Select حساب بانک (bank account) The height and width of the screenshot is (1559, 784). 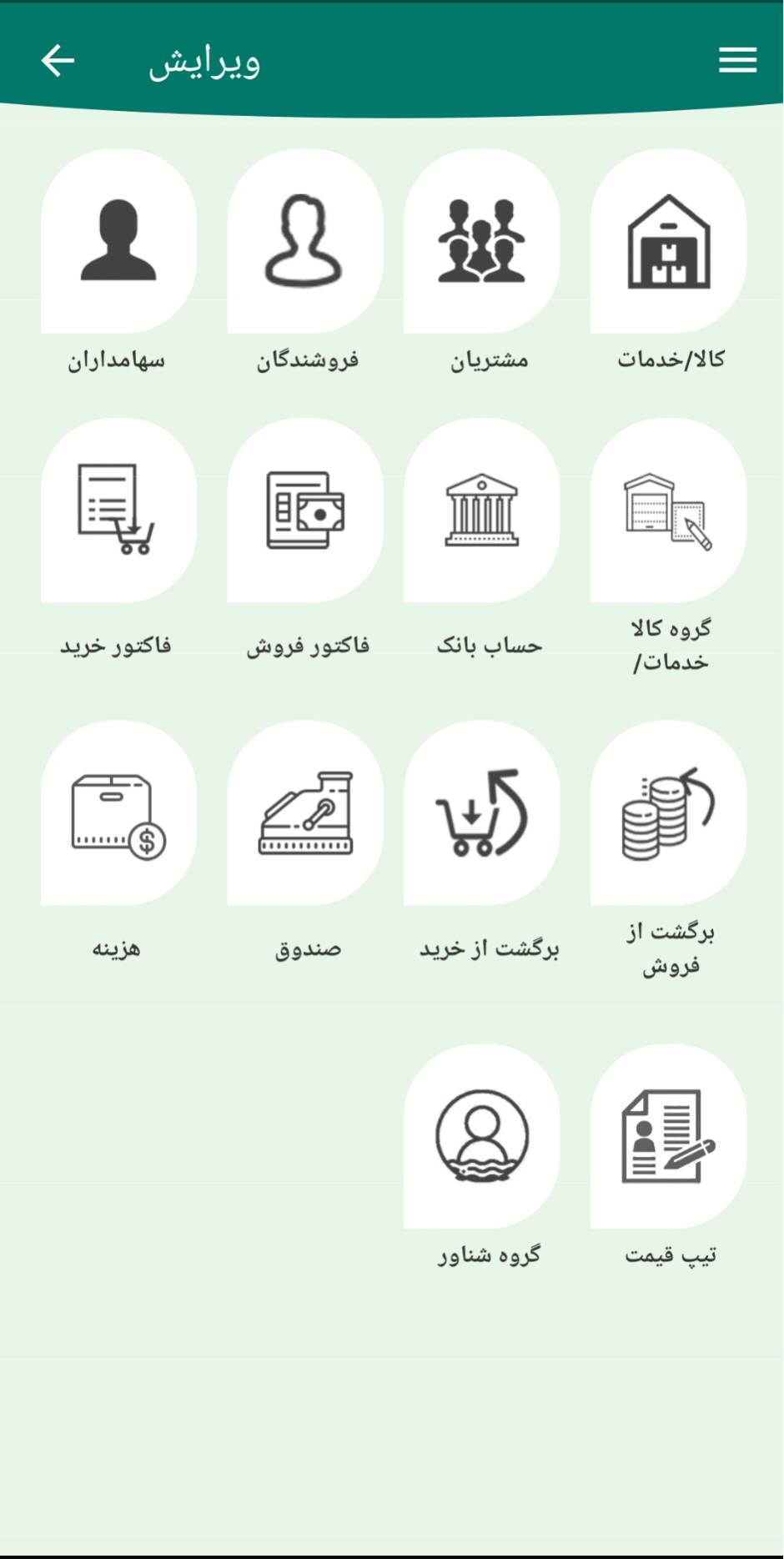tap(482, 510)
